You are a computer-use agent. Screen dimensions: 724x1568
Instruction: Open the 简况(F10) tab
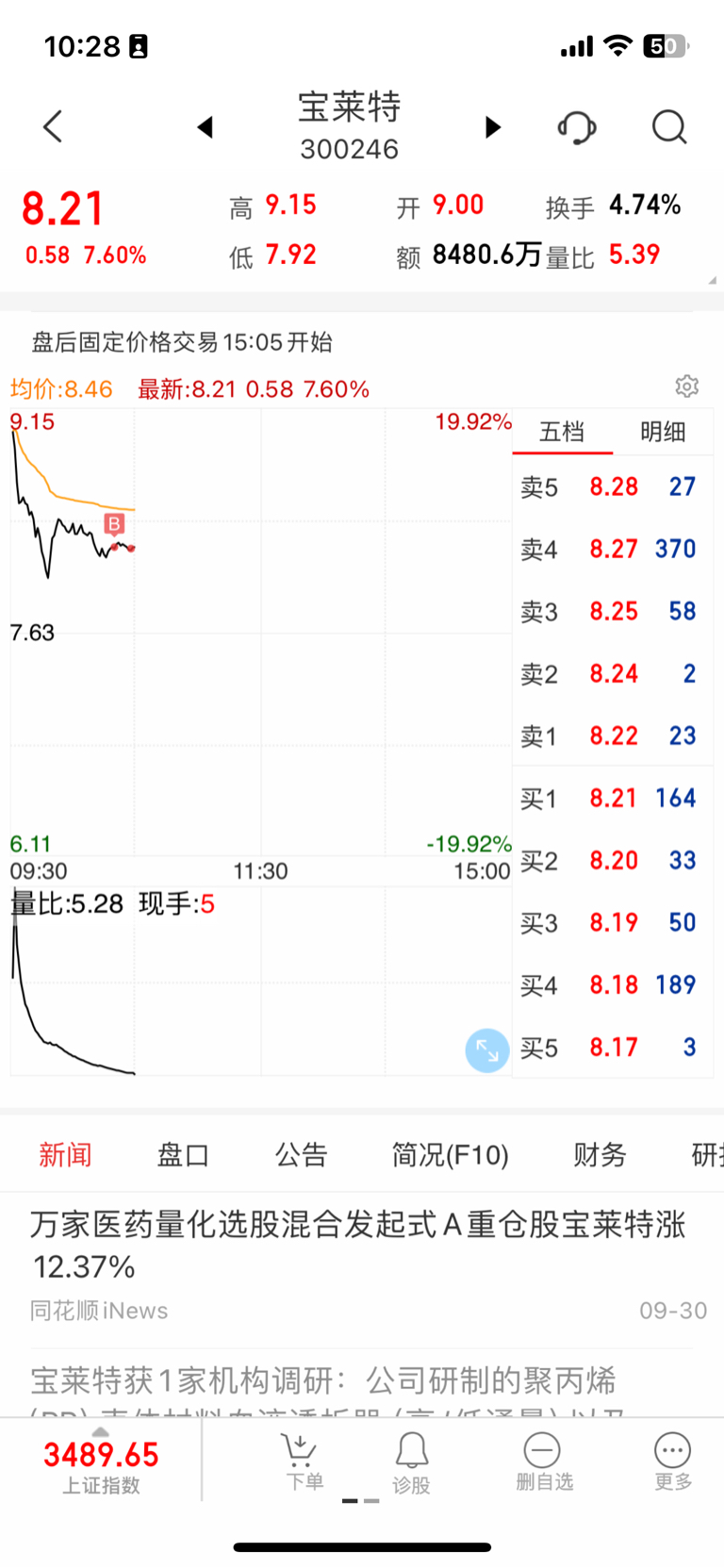pyautogui.click(x=450, y=1154)
